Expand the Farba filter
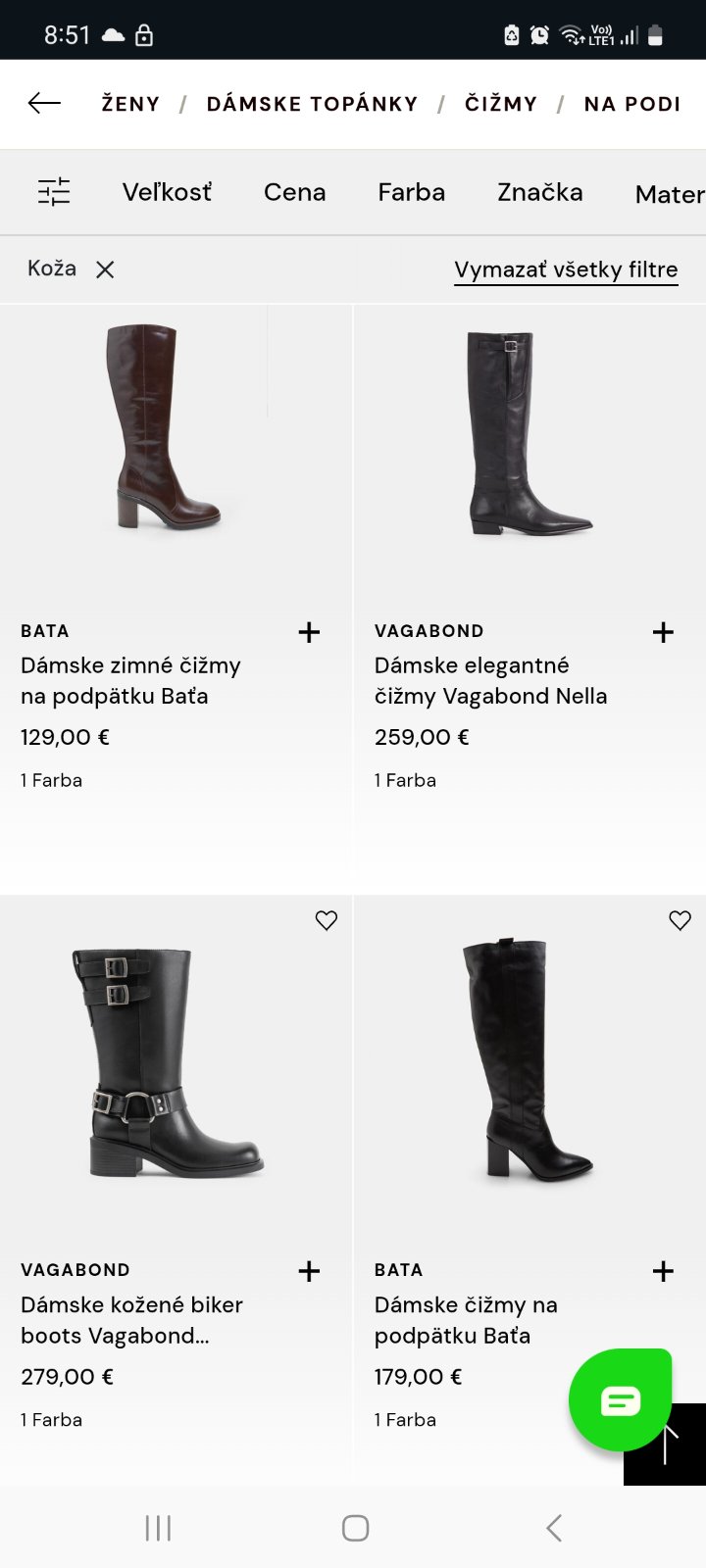This screenshot has width=706, height=1568. (x=411, y=192)
